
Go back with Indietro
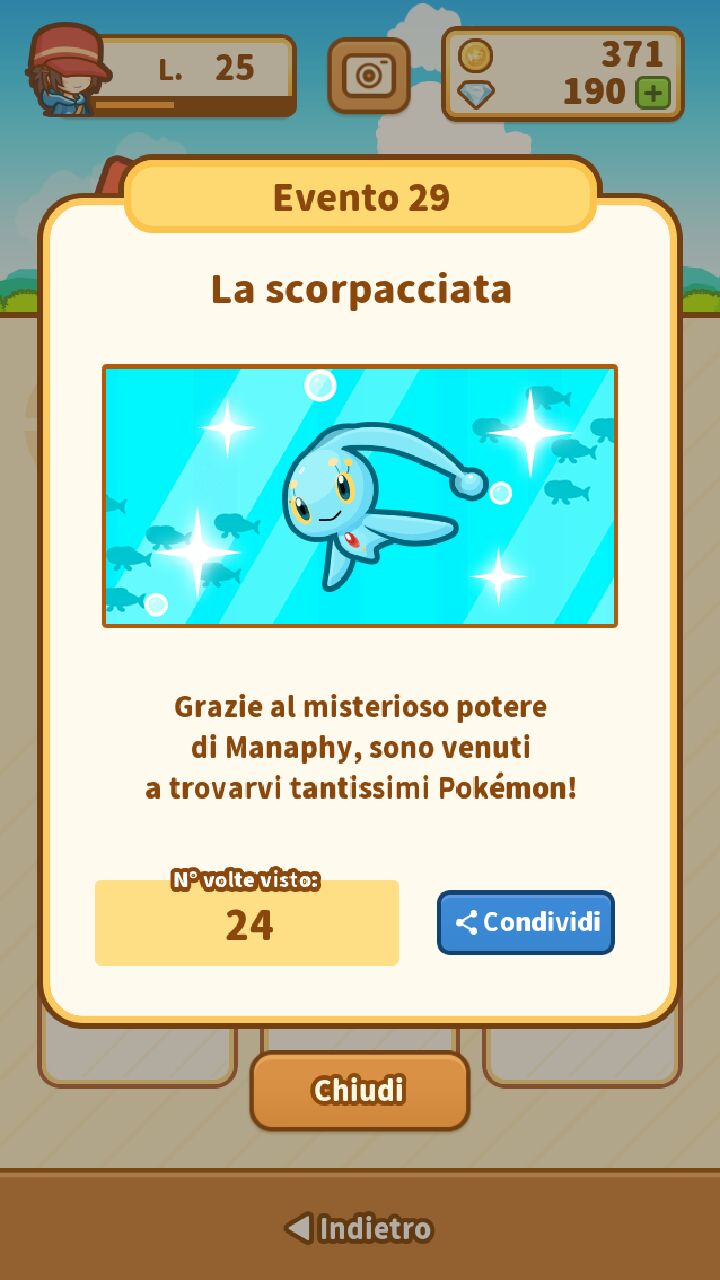click(360, 1228)
